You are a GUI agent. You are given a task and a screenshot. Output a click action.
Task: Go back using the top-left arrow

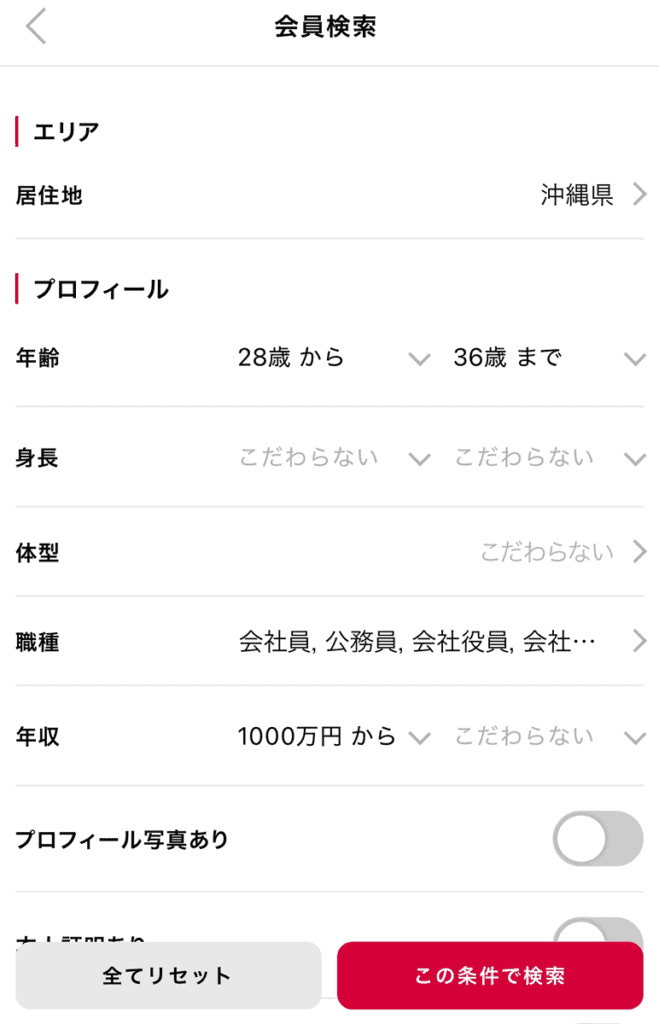pyautogui.click(x=37, y=27)
